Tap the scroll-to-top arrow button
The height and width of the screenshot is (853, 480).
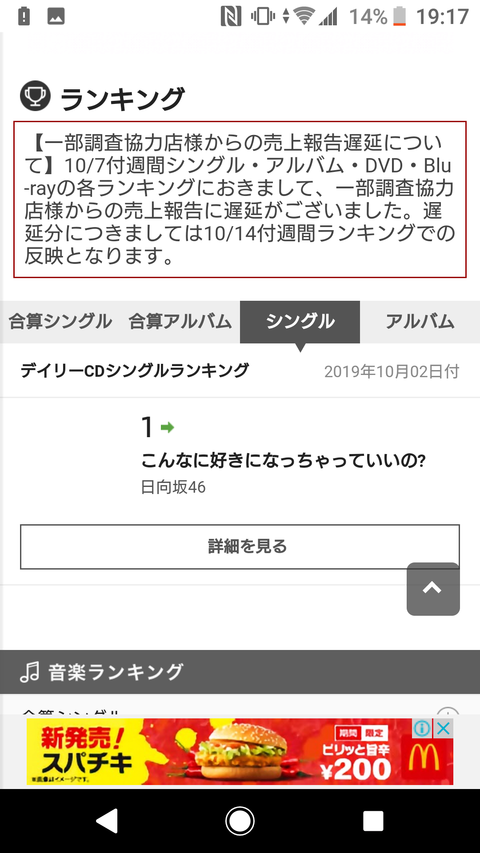tap(433, 589)
